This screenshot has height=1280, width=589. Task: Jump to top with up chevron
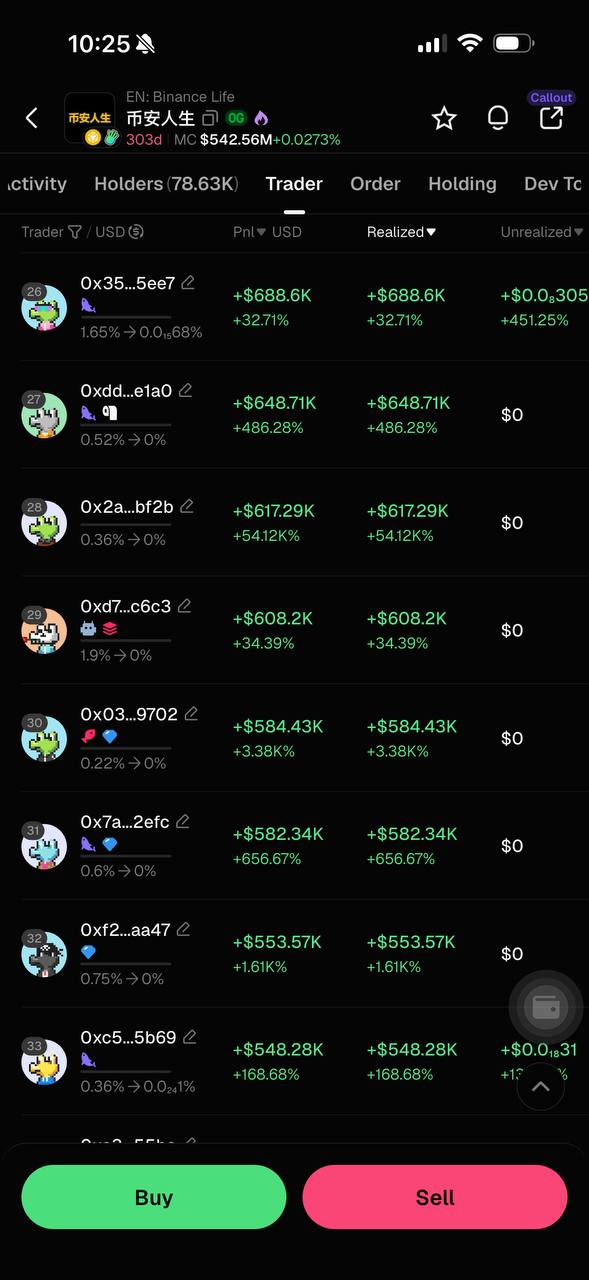pos(541,1086)
